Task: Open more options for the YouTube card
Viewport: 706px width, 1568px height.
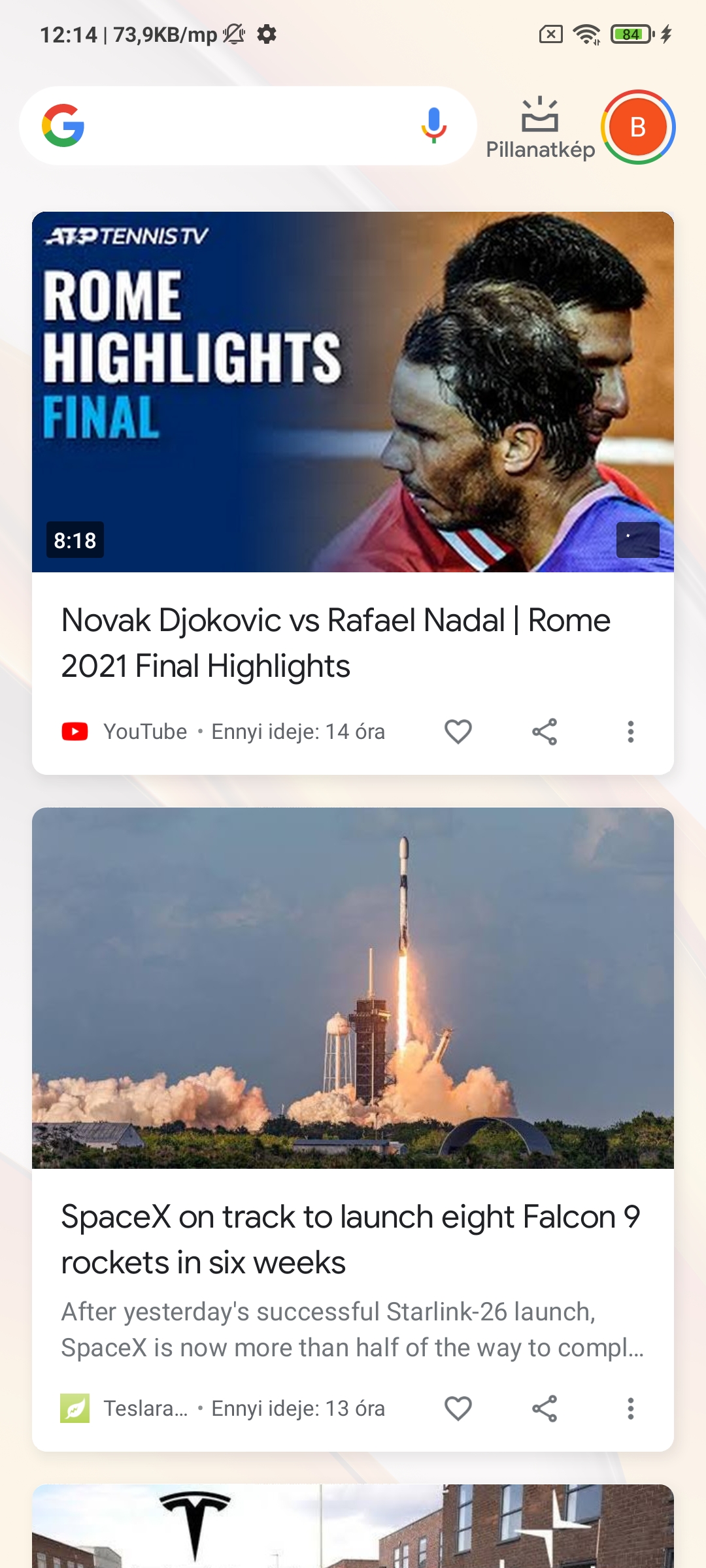Action: (631, 732)
